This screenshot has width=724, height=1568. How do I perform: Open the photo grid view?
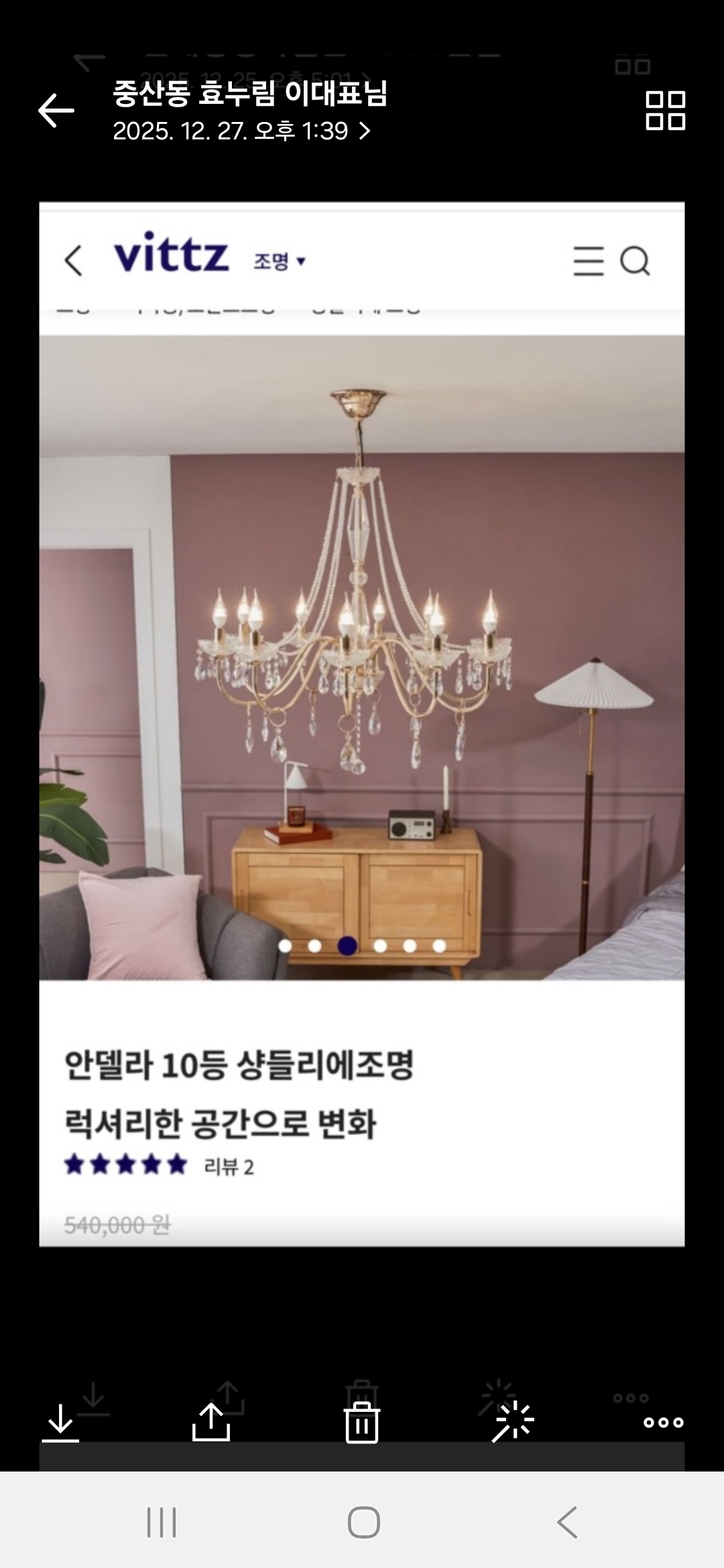[x=665, y=111]
